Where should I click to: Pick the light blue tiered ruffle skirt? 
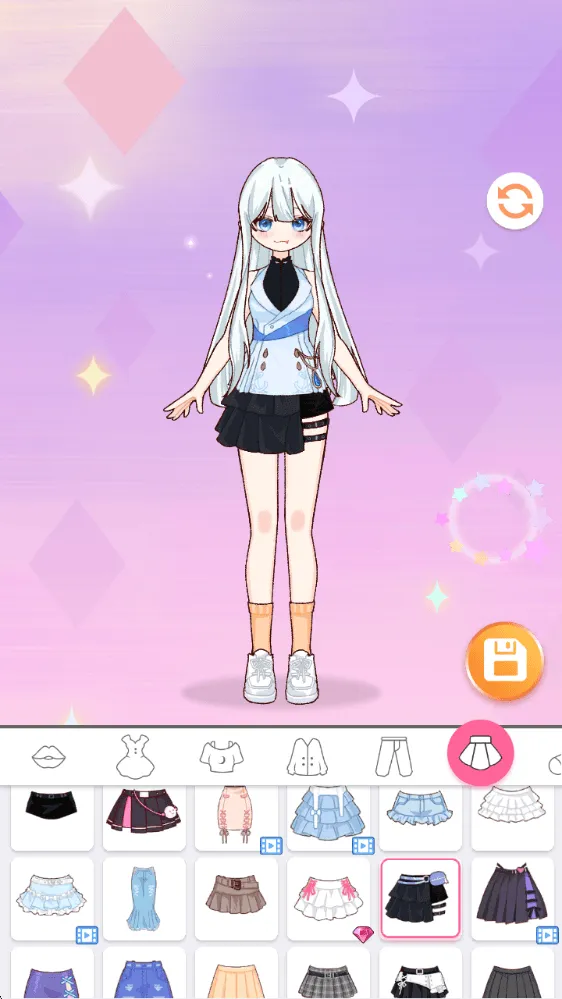[328, 818]
